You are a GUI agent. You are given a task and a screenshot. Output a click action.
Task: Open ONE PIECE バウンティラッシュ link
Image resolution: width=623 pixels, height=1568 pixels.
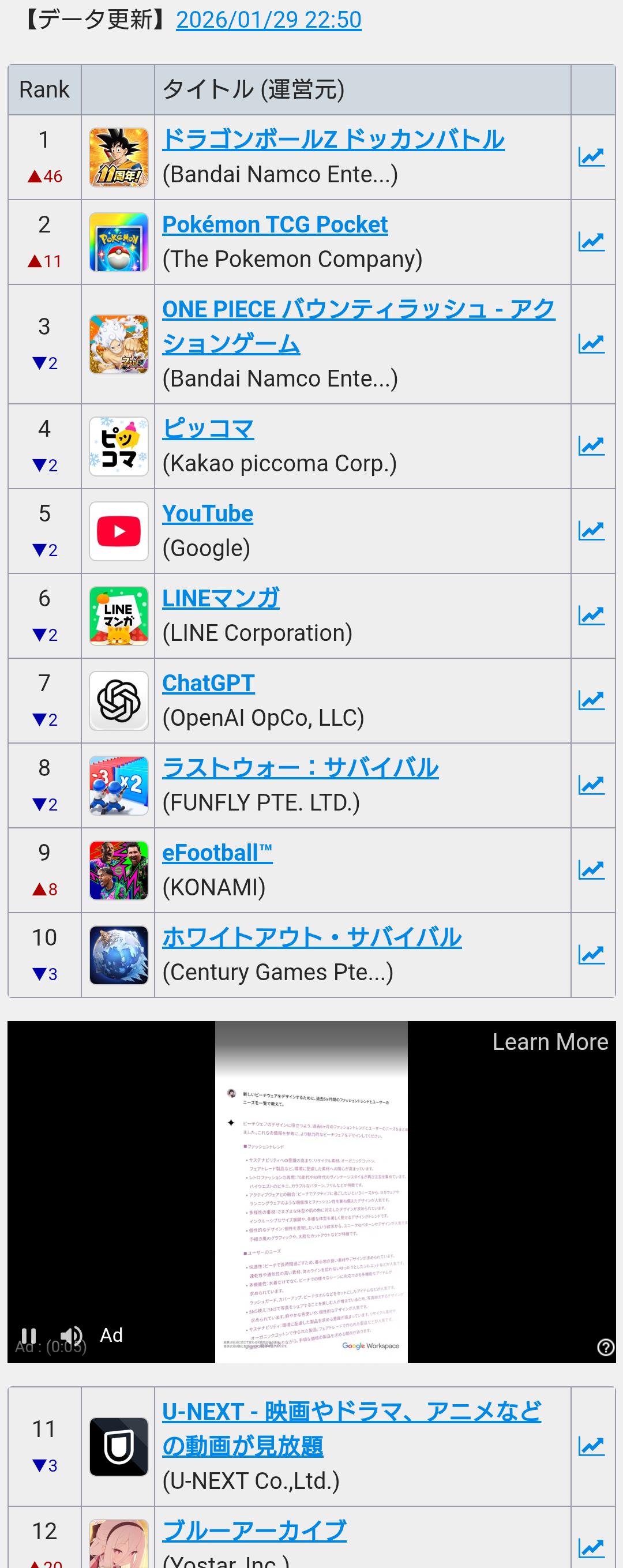click(x=358, y=310)
